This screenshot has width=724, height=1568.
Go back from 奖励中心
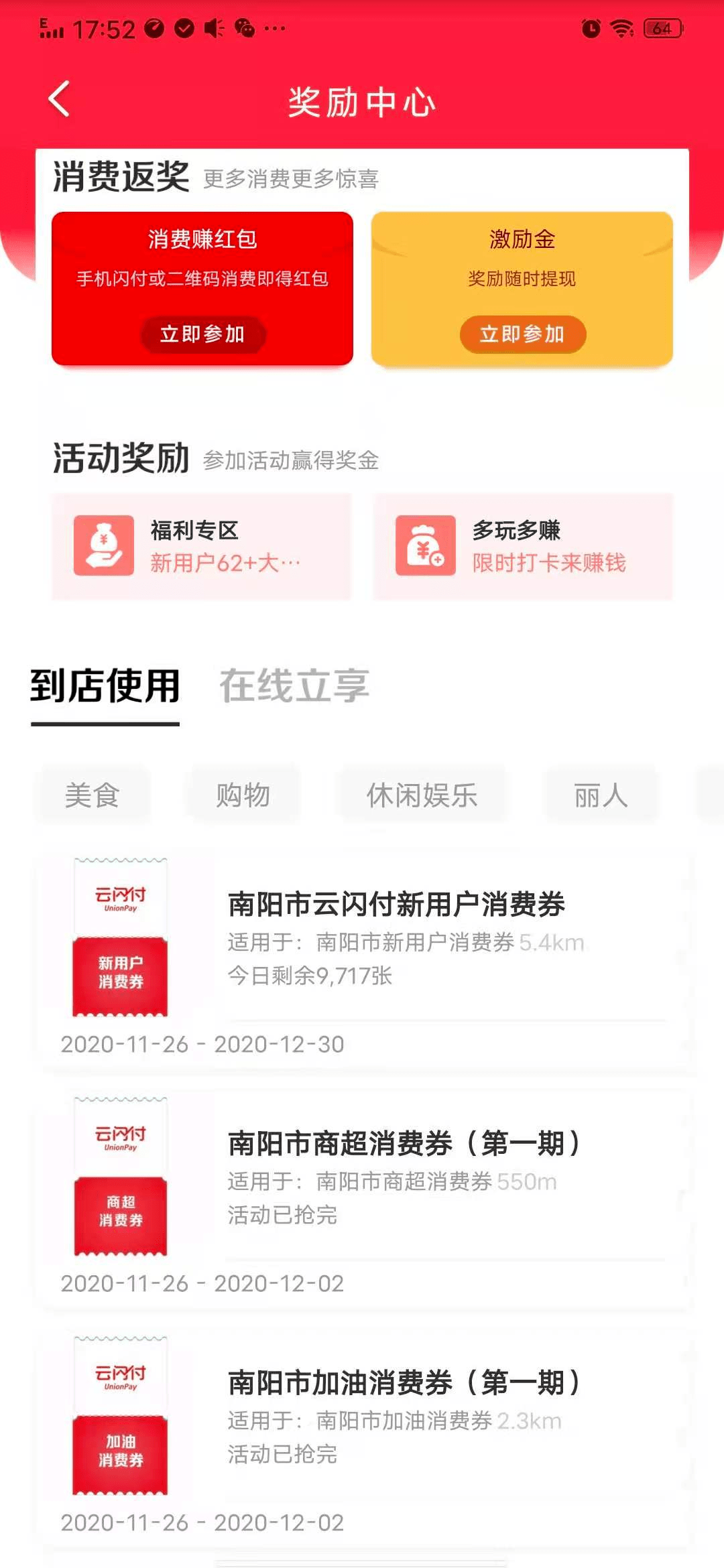tap(59, 99)
